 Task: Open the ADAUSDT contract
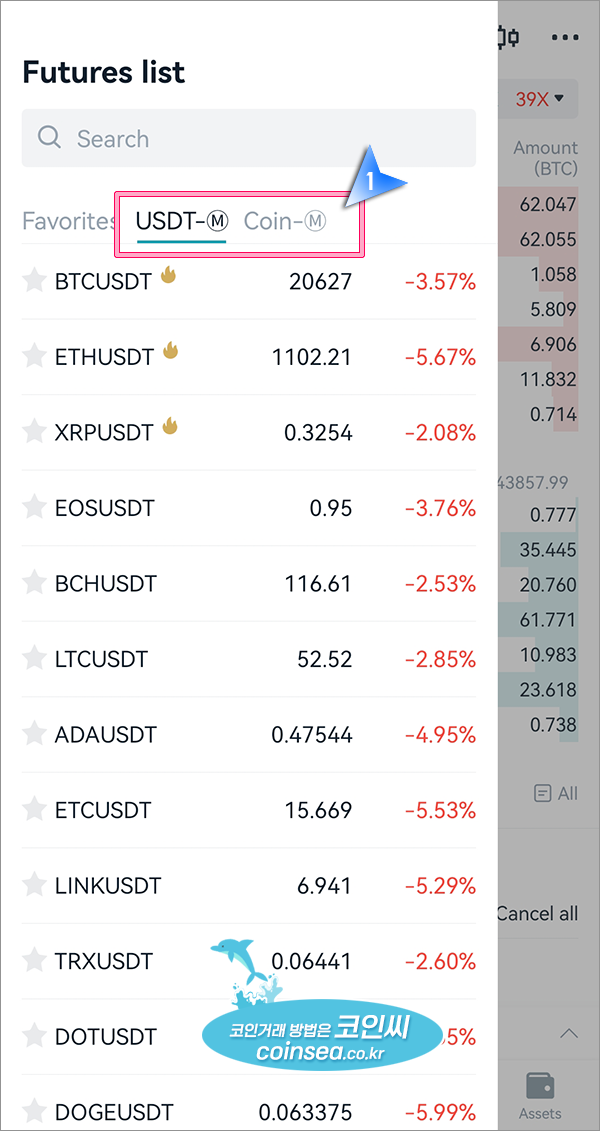105,735
